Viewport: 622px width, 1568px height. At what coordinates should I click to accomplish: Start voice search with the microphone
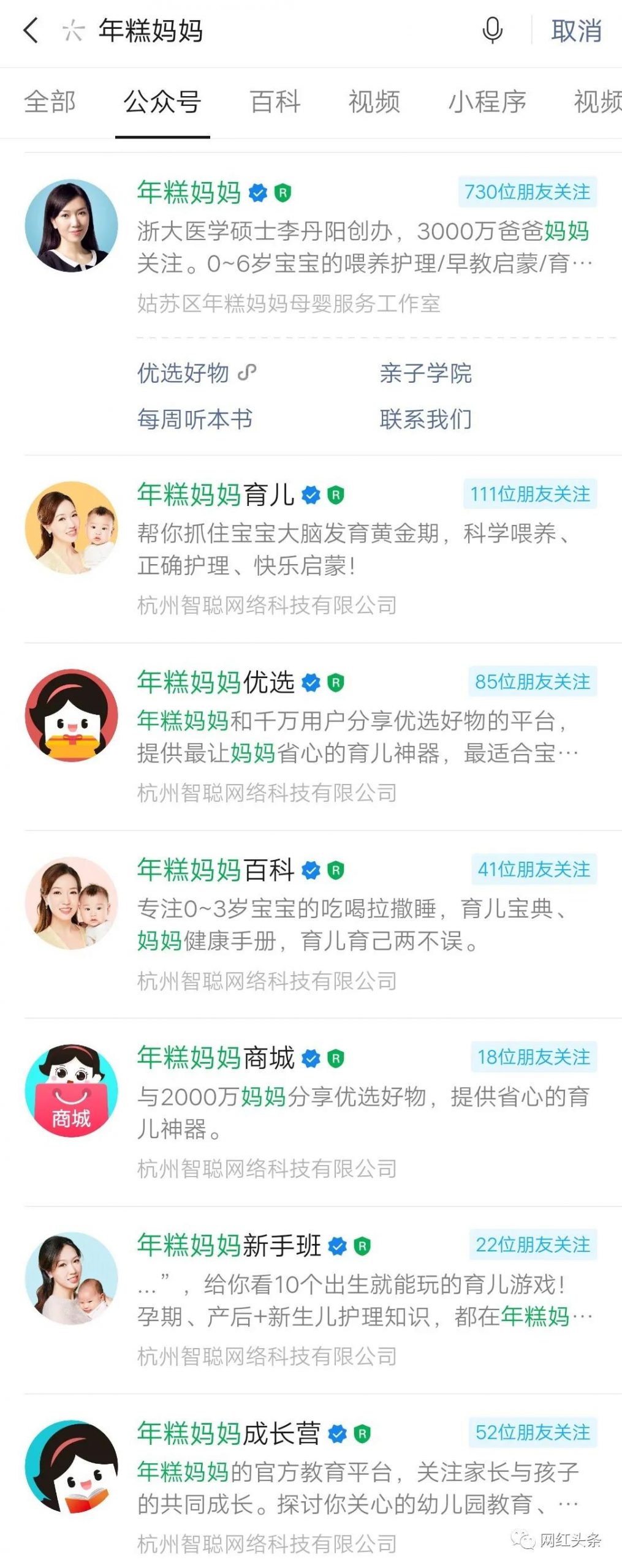click(492, 30)
